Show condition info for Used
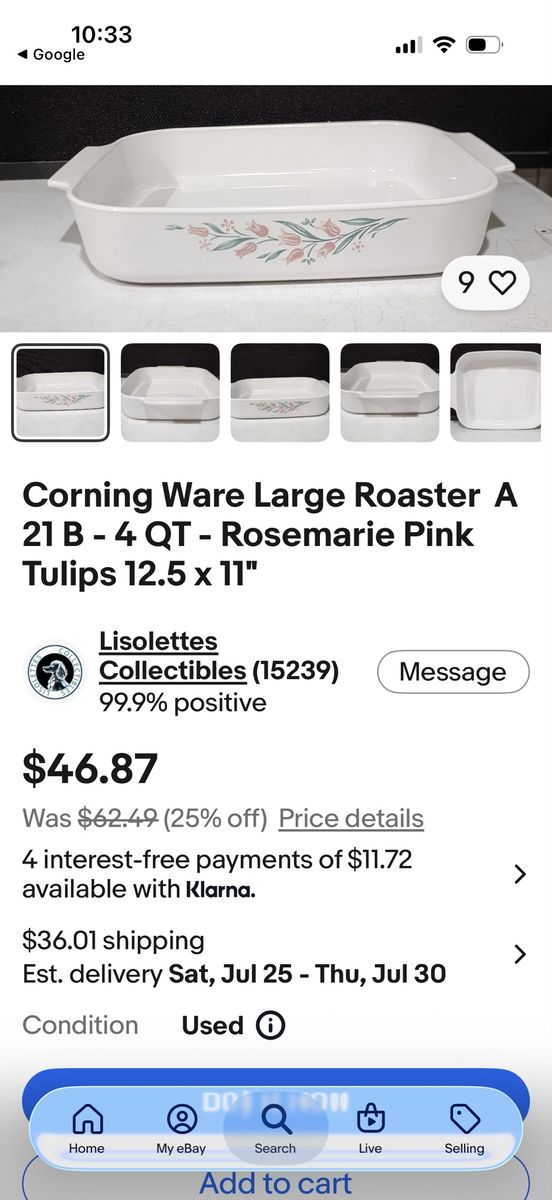Viewport: 552px width, 1200px height. (x=271, y=1025)
